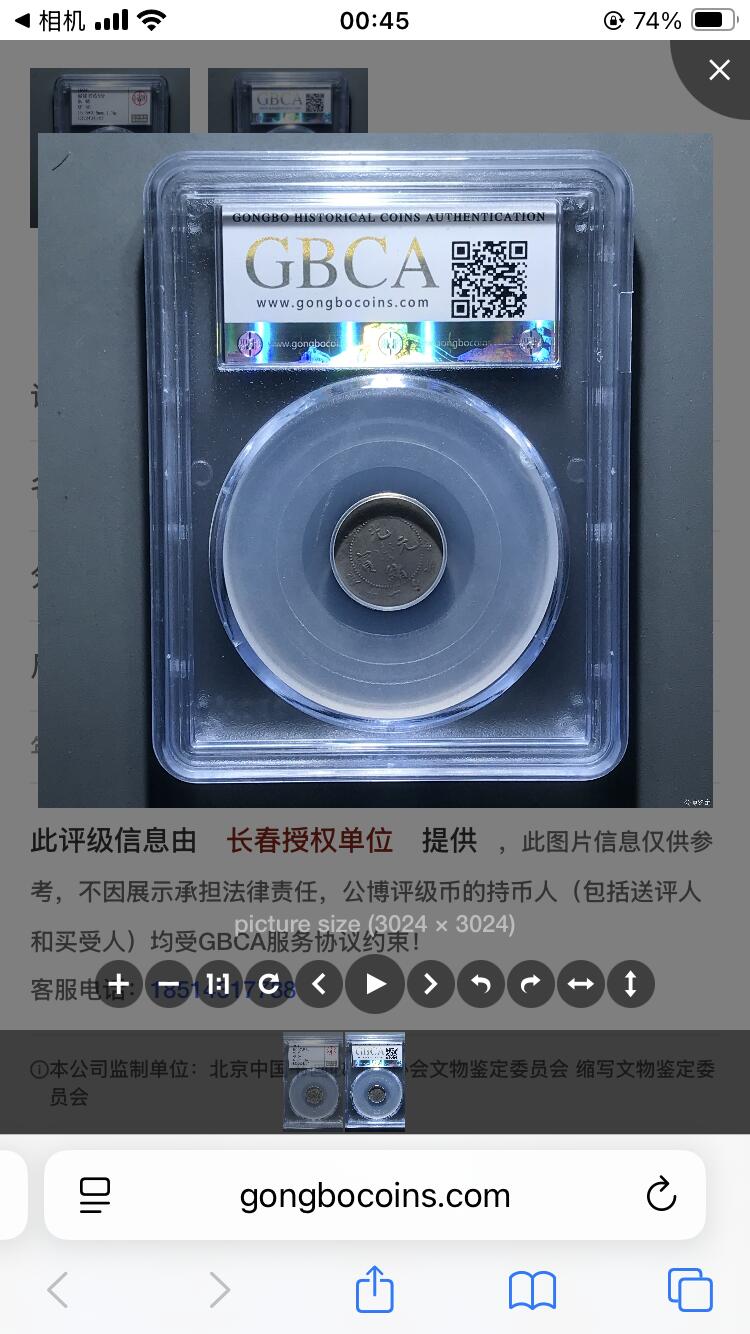The width and height of the screenshot is (750, 1334).
Task: Rotate the image clockwise
Action: tap(530, 984)
